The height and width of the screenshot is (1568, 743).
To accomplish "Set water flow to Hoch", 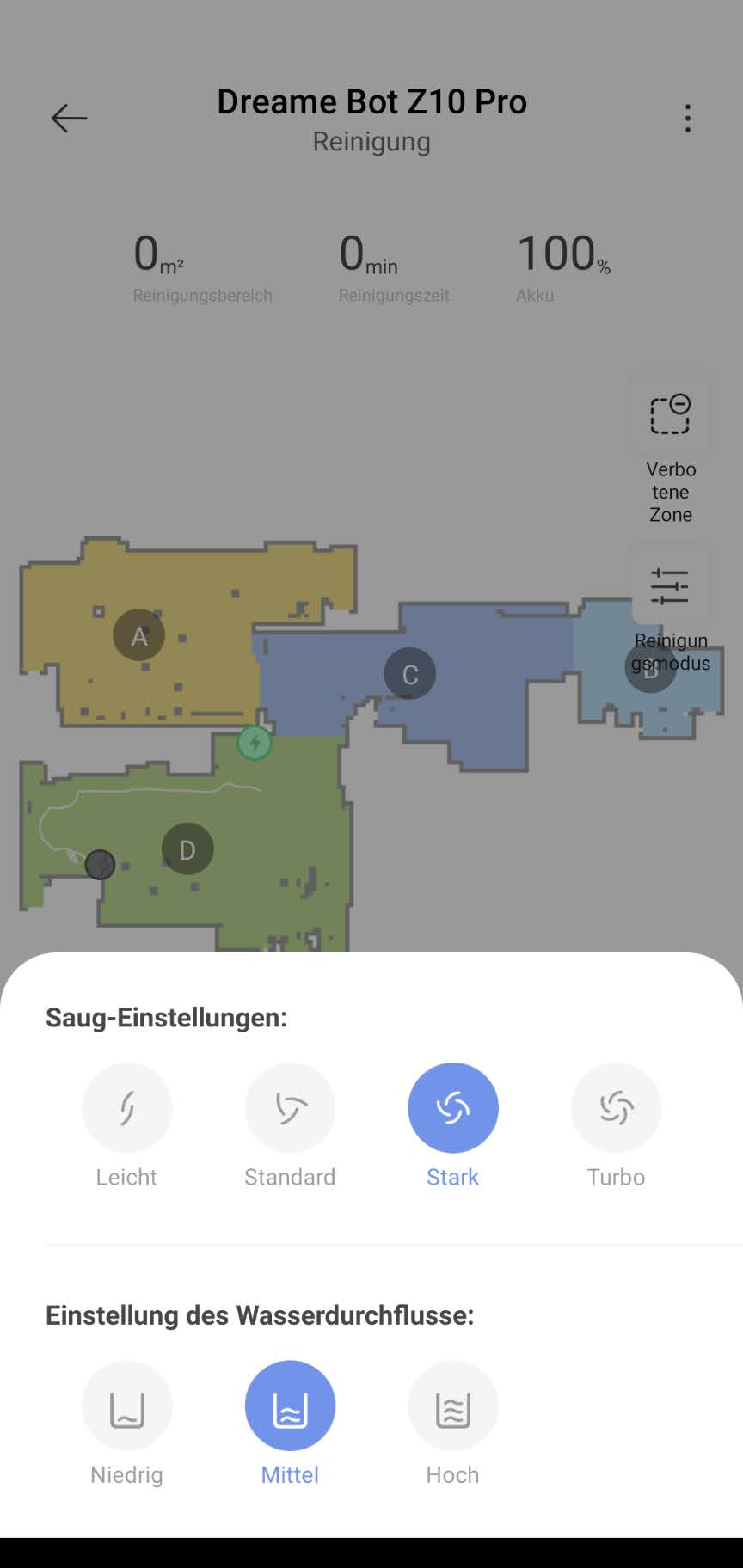I will click(453, 1406).
